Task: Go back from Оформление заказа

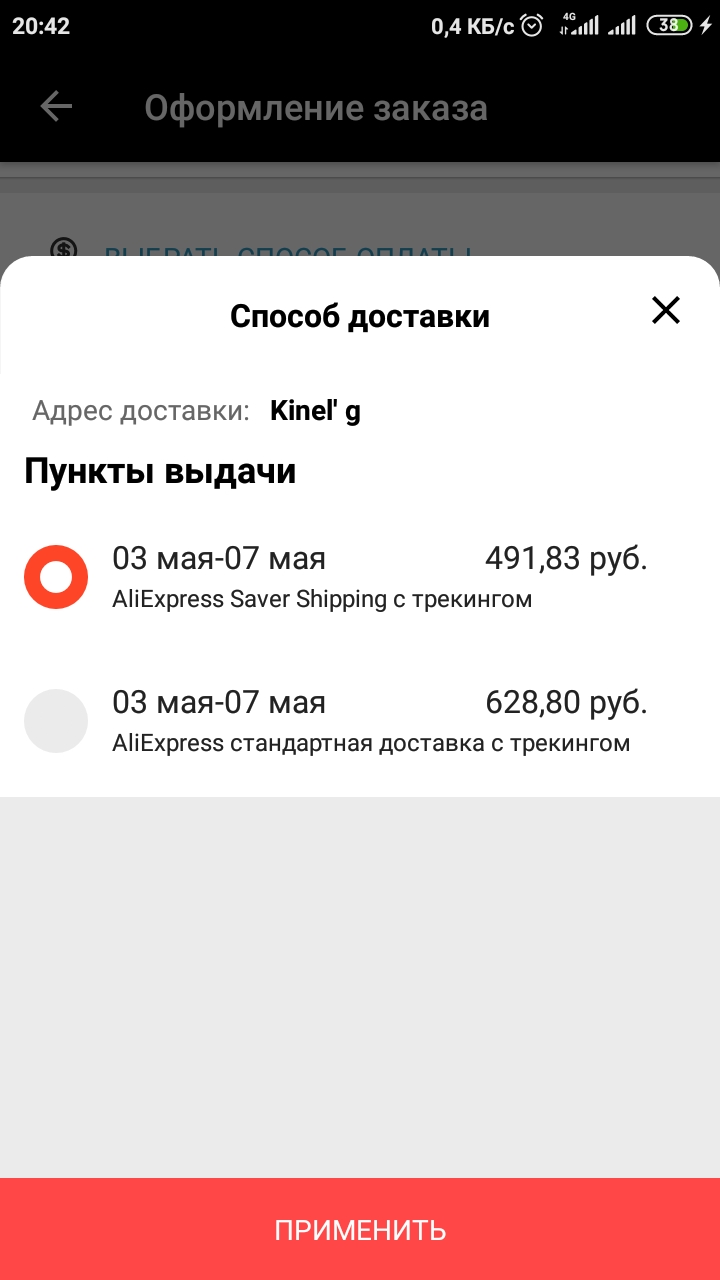Action: tap(56, 107)
